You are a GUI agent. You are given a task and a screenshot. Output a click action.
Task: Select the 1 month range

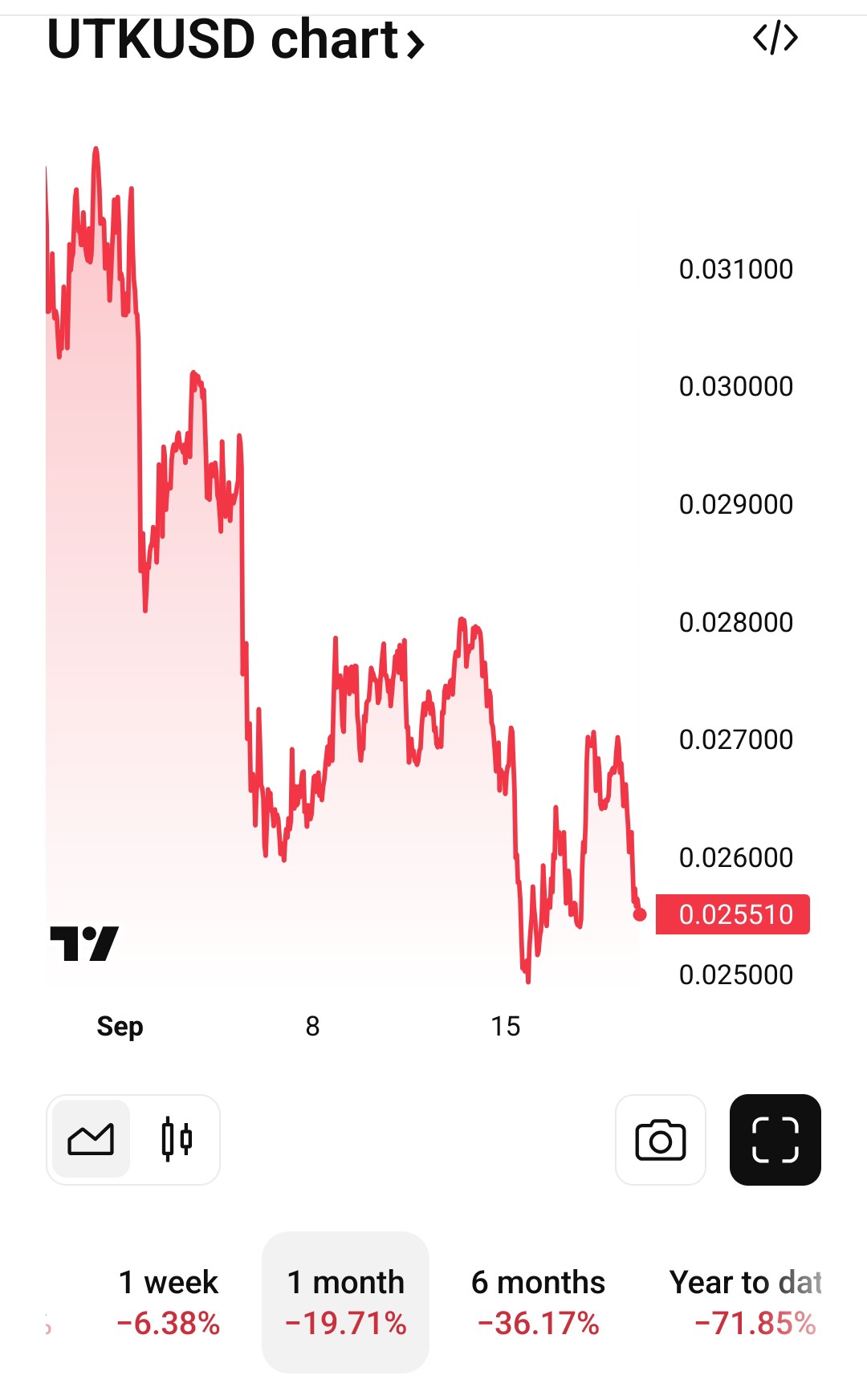pos(345,1301)
